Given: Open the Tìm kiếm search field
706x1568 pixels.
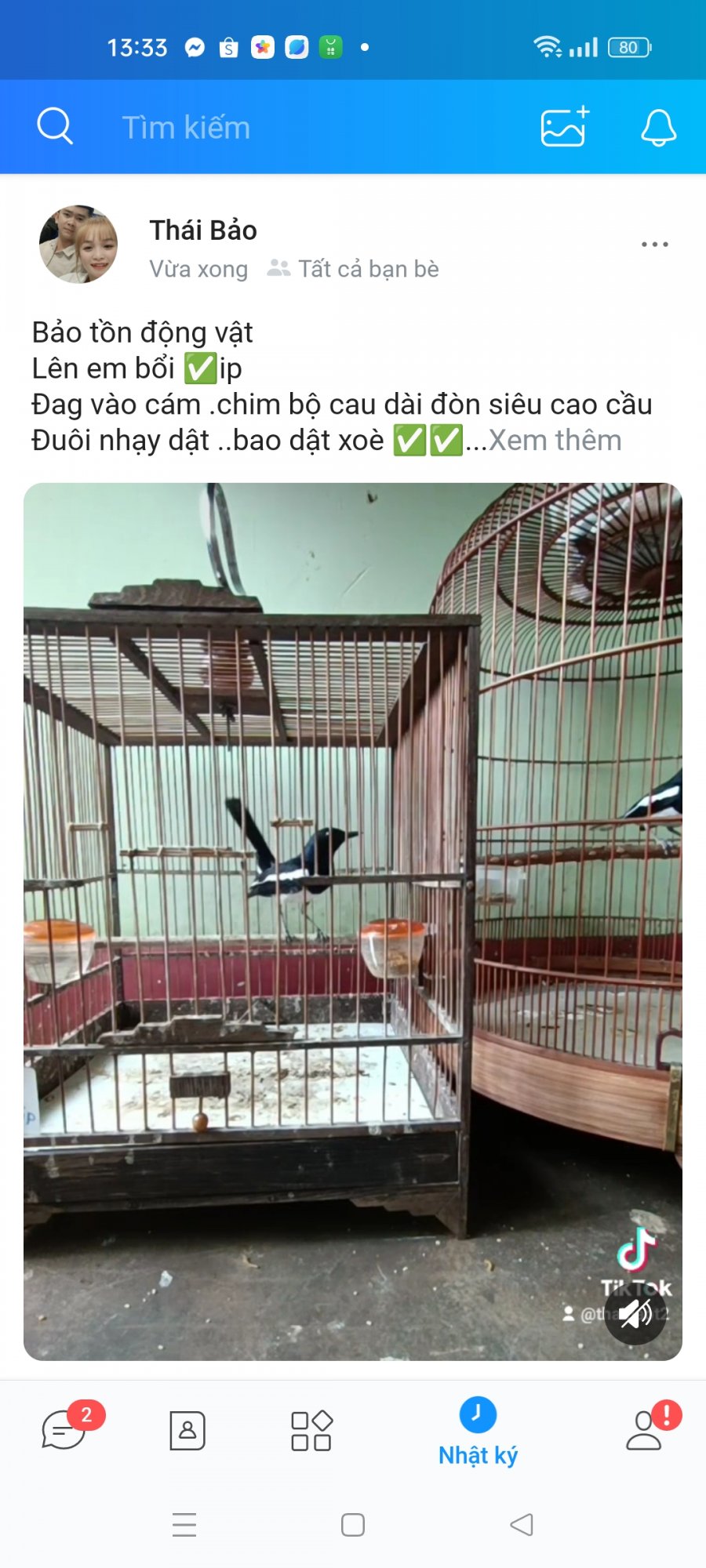Looking at the screenshot, I should tap(186, 127).
